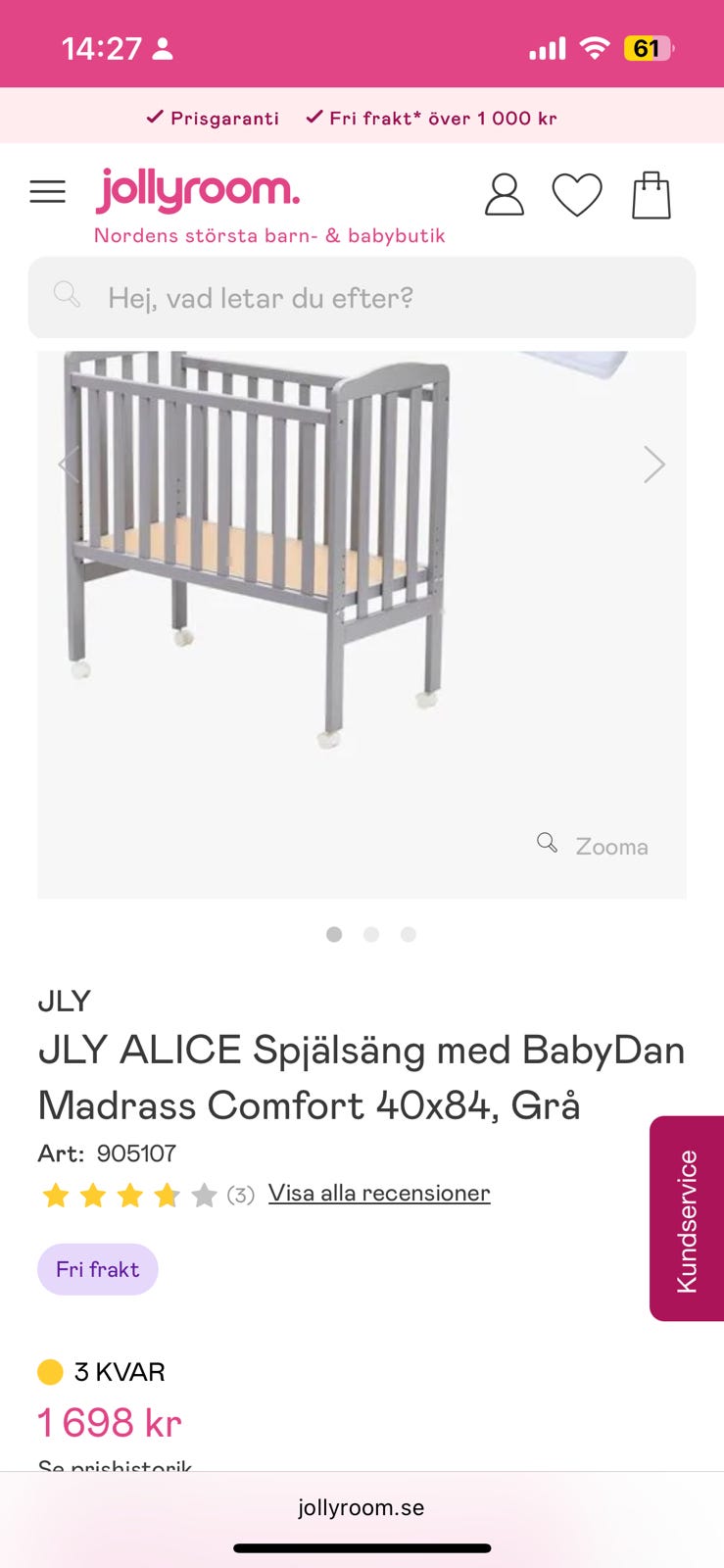Expand Se prishistorik

tap(113, 1464)
